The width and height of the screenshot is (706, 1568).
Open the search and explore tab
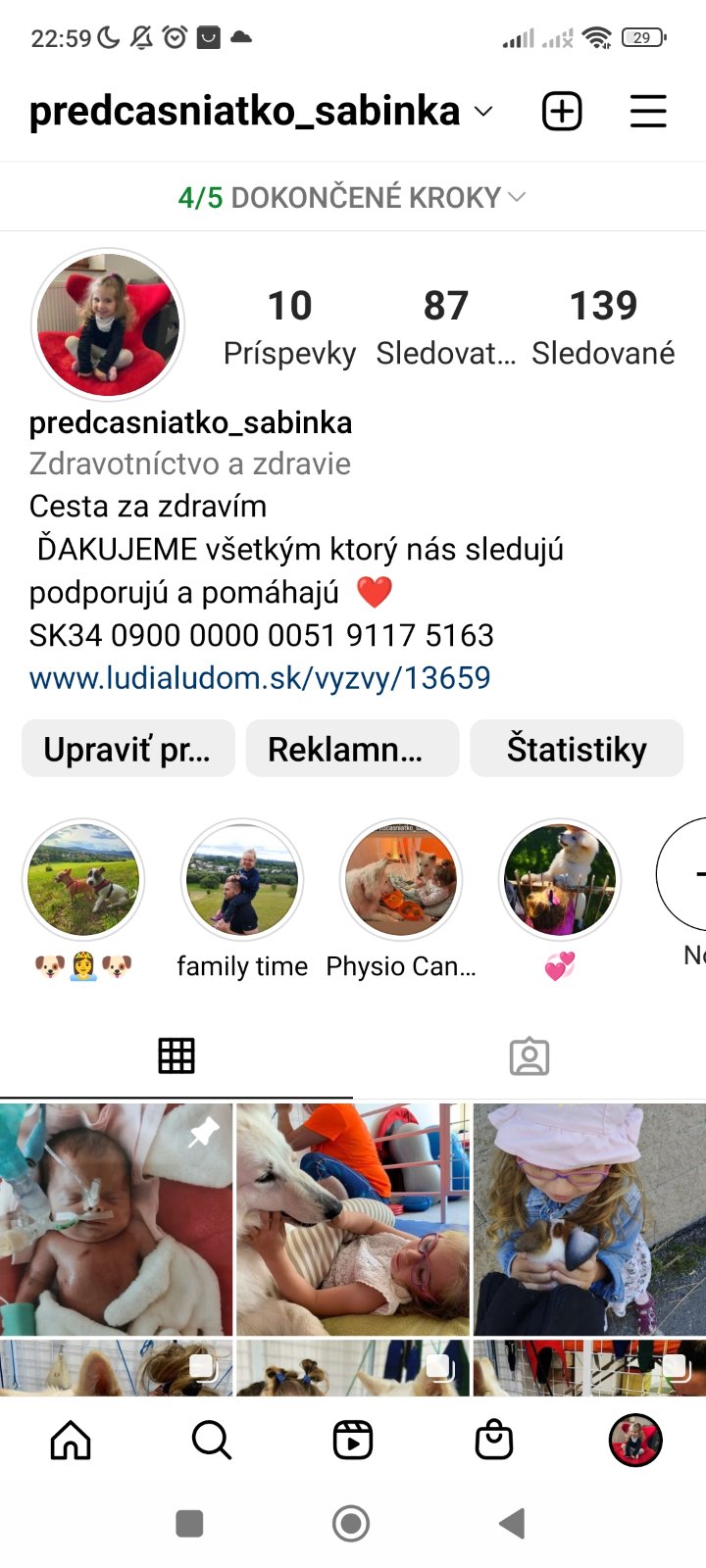pos(212,1441)
